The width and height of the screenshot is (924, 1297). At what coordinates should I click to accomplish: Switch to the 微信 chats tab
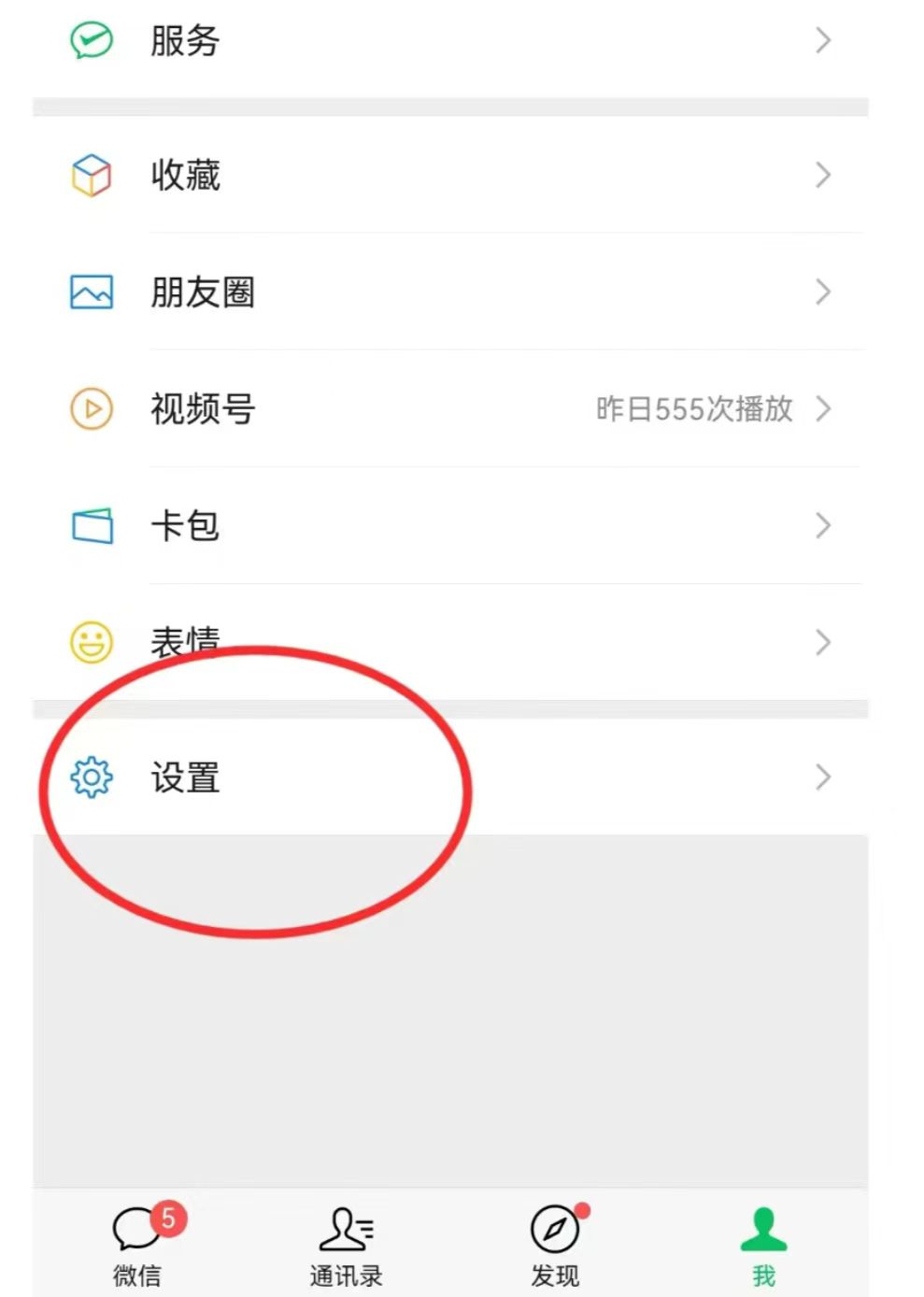138,1245
